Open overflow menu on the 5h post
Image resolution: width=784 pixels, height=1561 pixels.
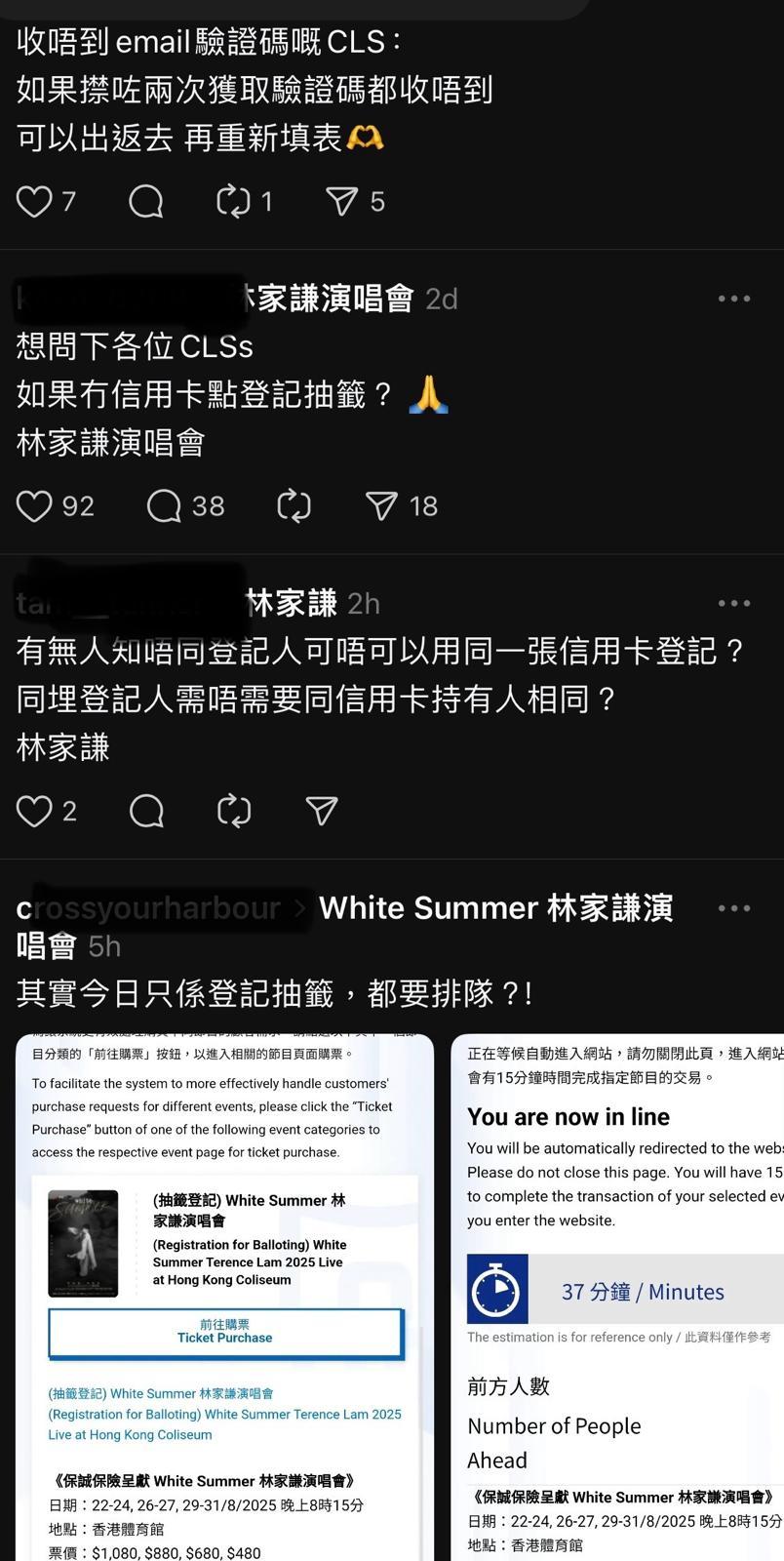(x=733, y=907)
